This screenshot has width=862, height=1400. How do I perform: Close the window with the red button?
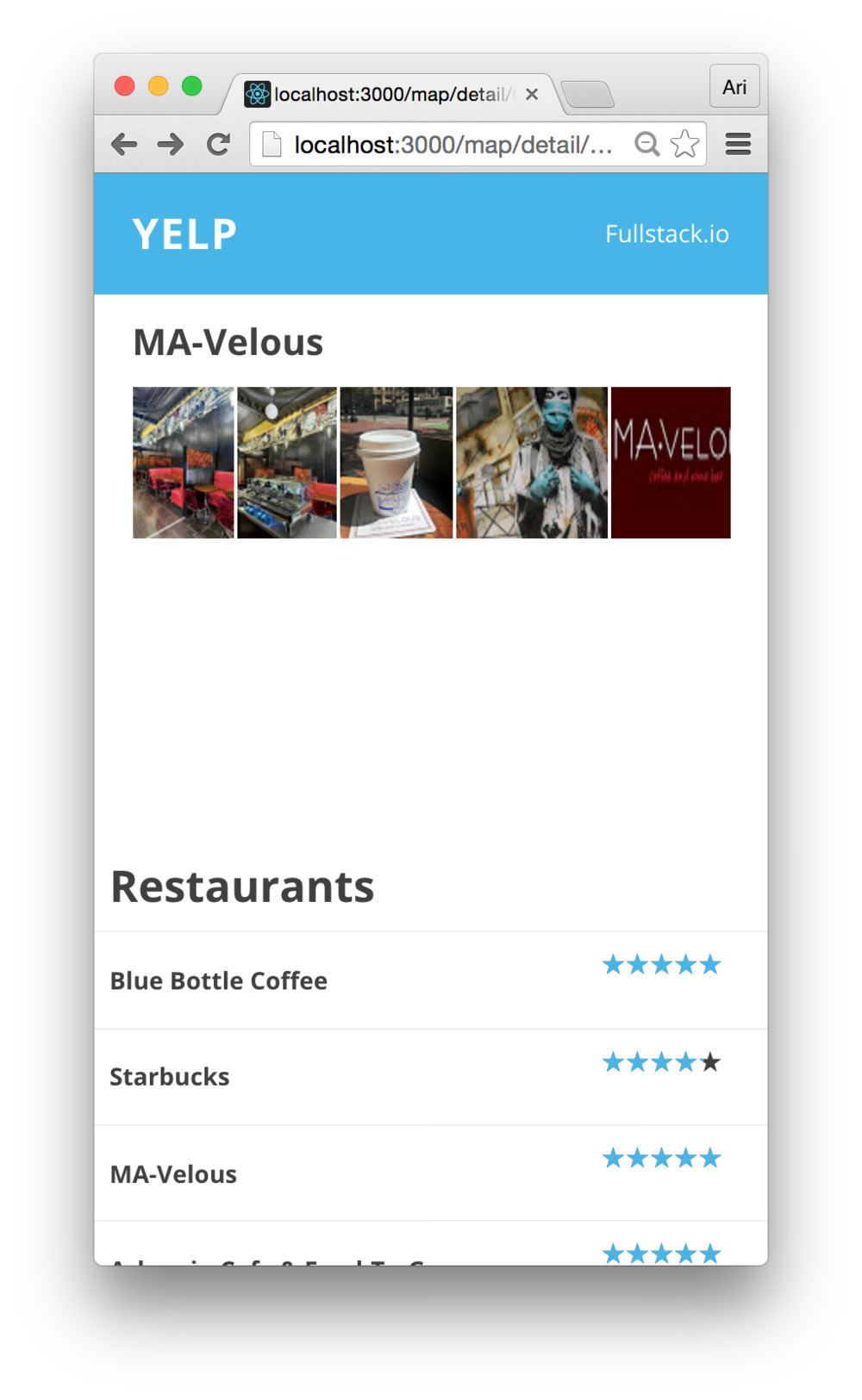pyautogui.click(x=125, y=86)
